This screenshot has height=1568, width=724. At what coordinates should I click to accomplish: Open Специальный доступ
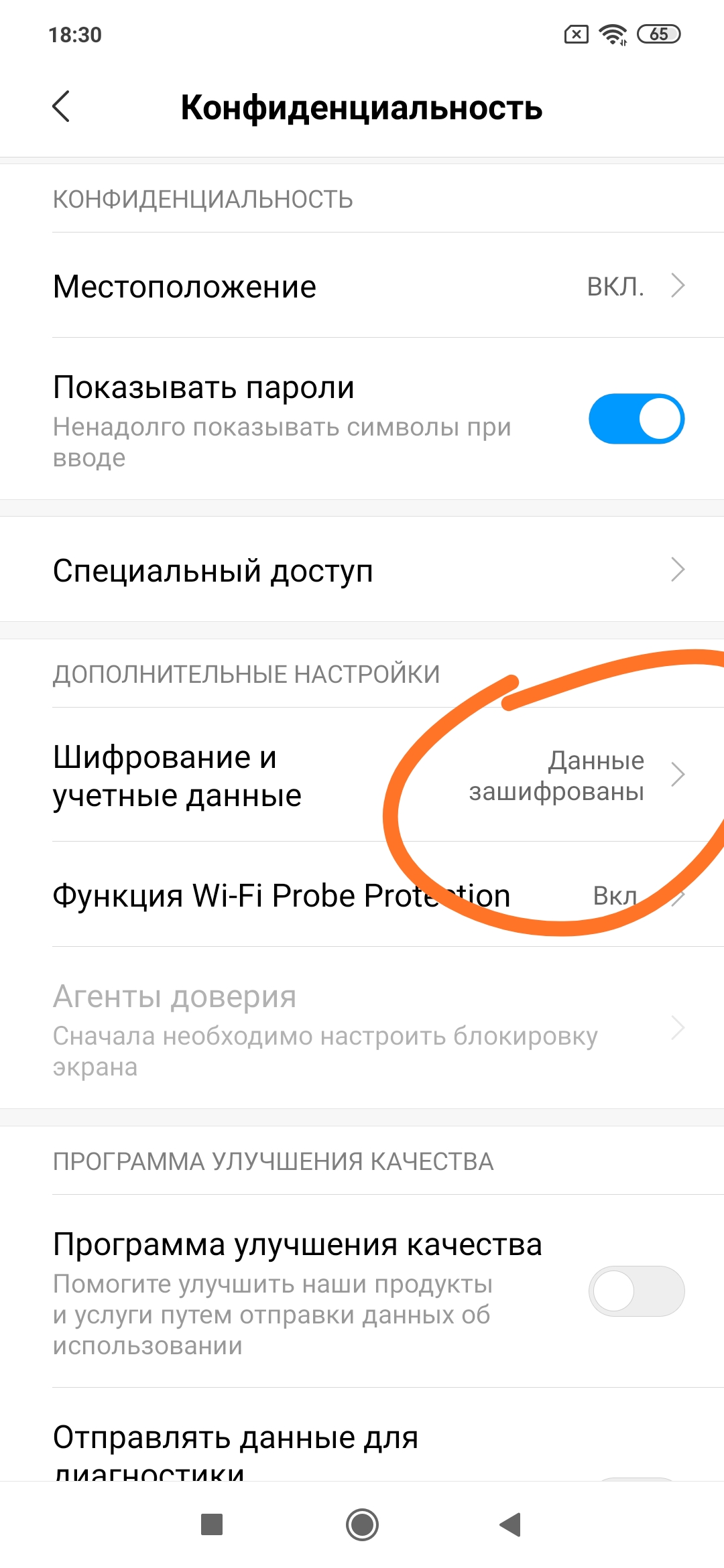[362, 570]
